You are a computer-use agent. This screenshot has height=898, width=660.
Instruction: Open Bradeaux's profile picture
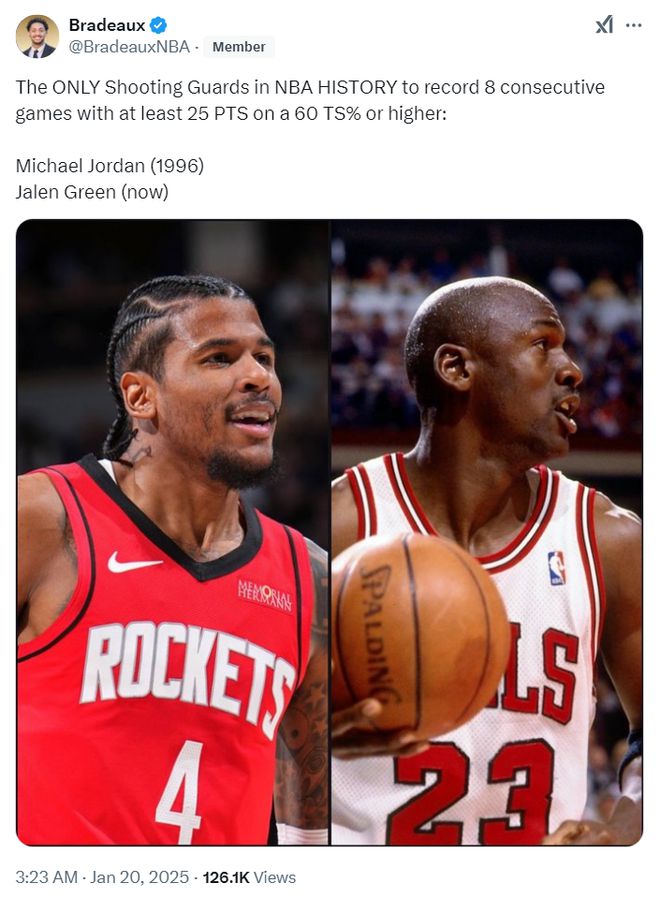tap(37, 36)
